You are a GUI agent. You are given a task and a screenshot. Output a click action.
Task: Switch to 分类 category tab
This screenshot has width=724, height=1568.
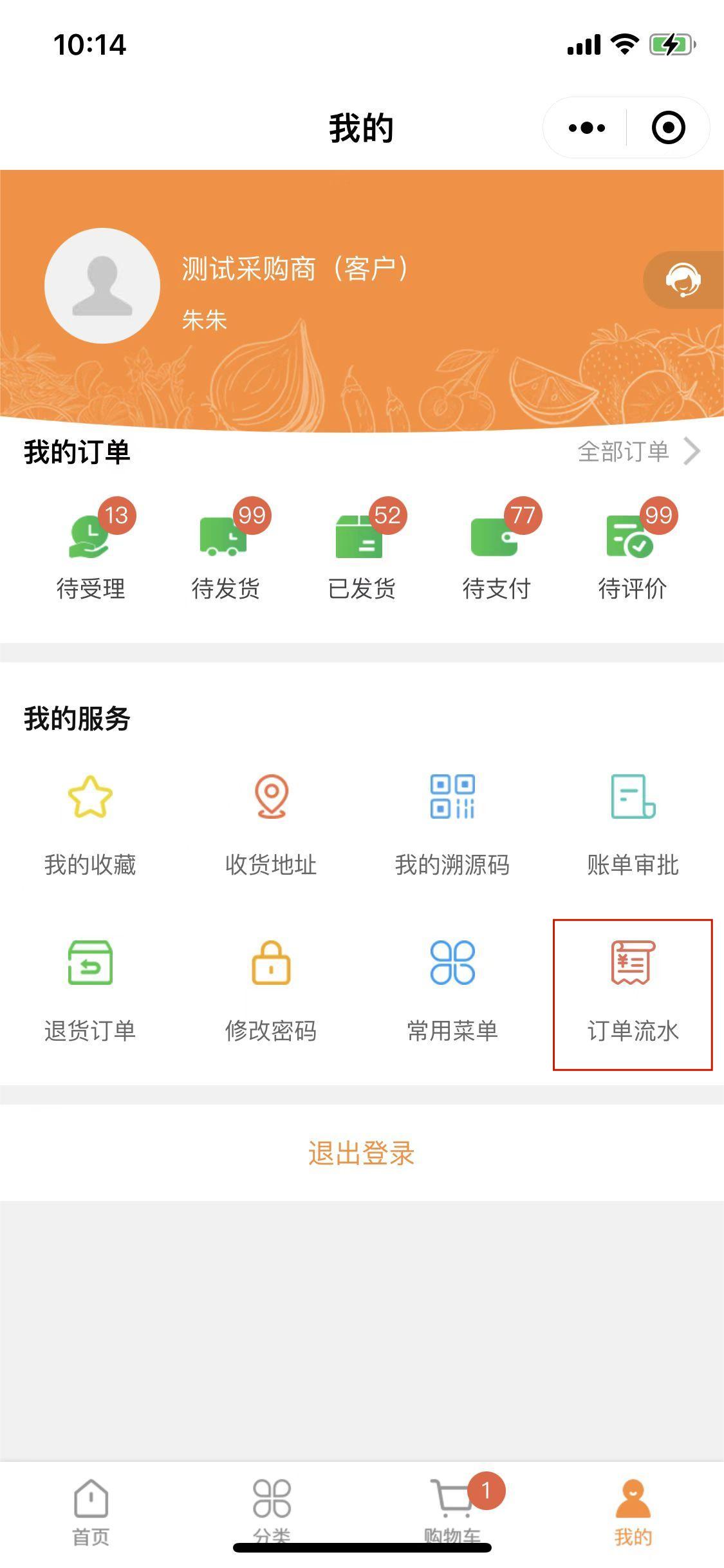point(272,1500)
